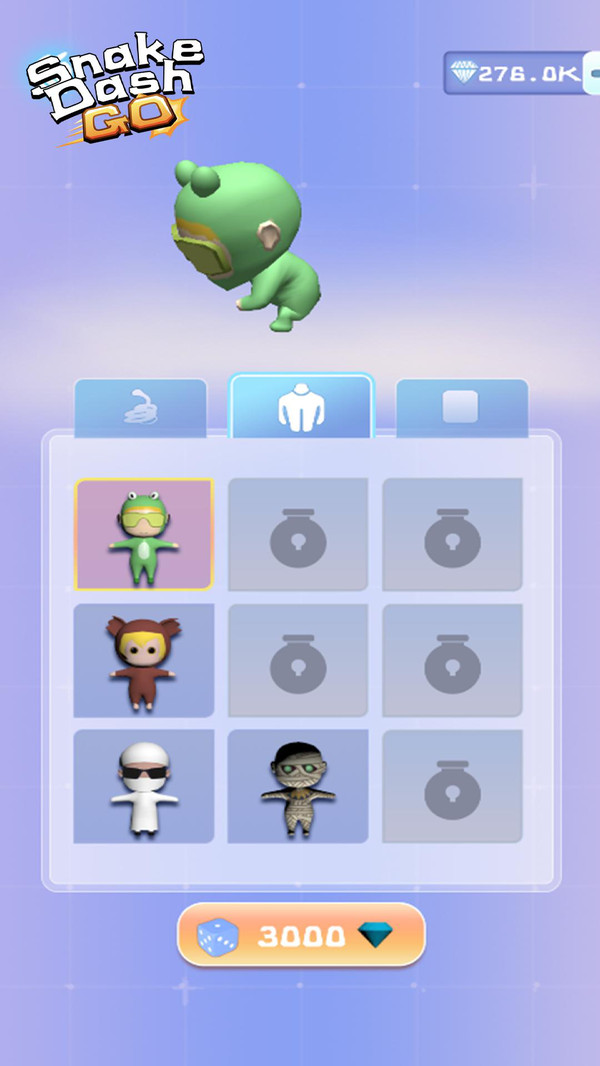The image size is (600, 1066).
Task: Choose the brown bear-hood character skin
Action: (144, 660)
